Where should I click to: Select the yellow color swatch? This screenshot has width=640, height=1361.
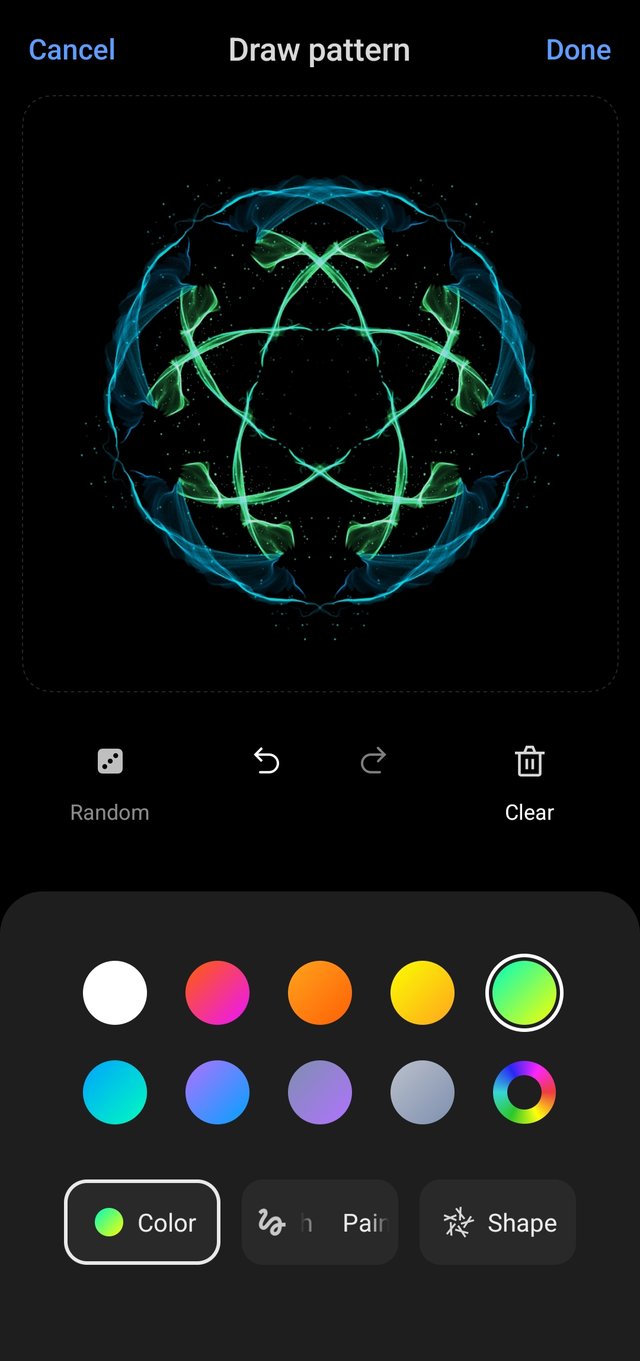[x=422, y=993]
